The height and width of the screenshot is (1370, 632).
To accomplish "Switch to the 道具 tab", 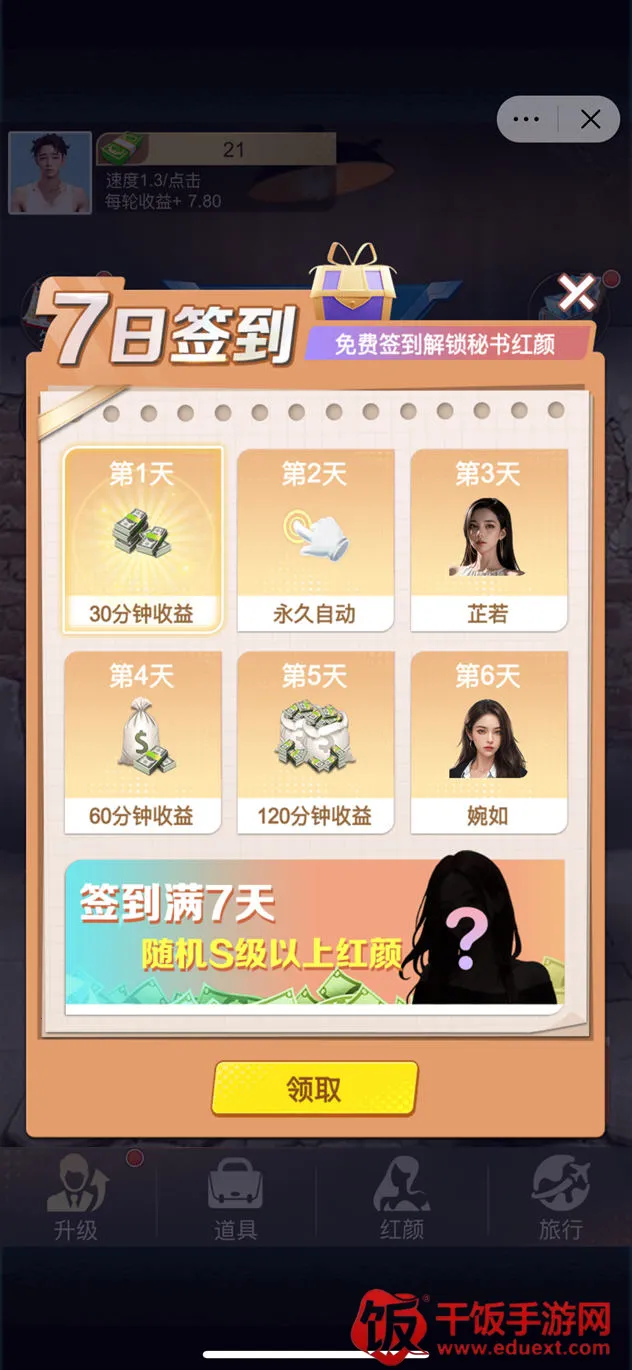I will coord(235,1197).
